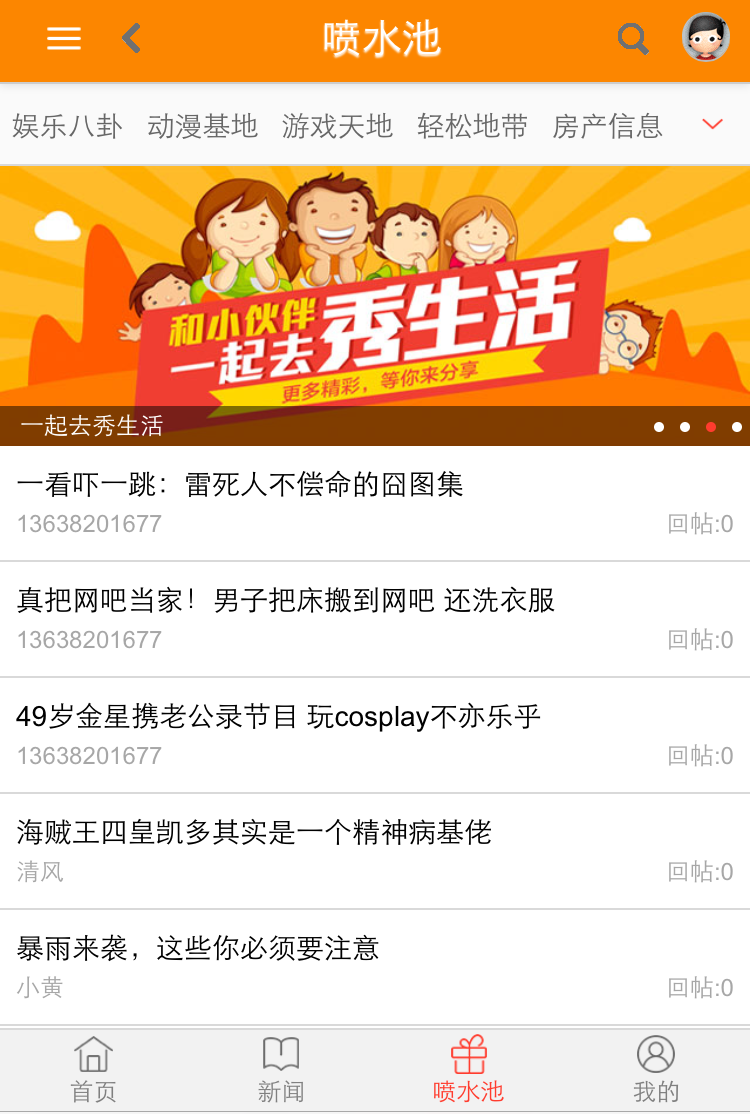Switch to the 游戏天地 category

click(336, 126)
